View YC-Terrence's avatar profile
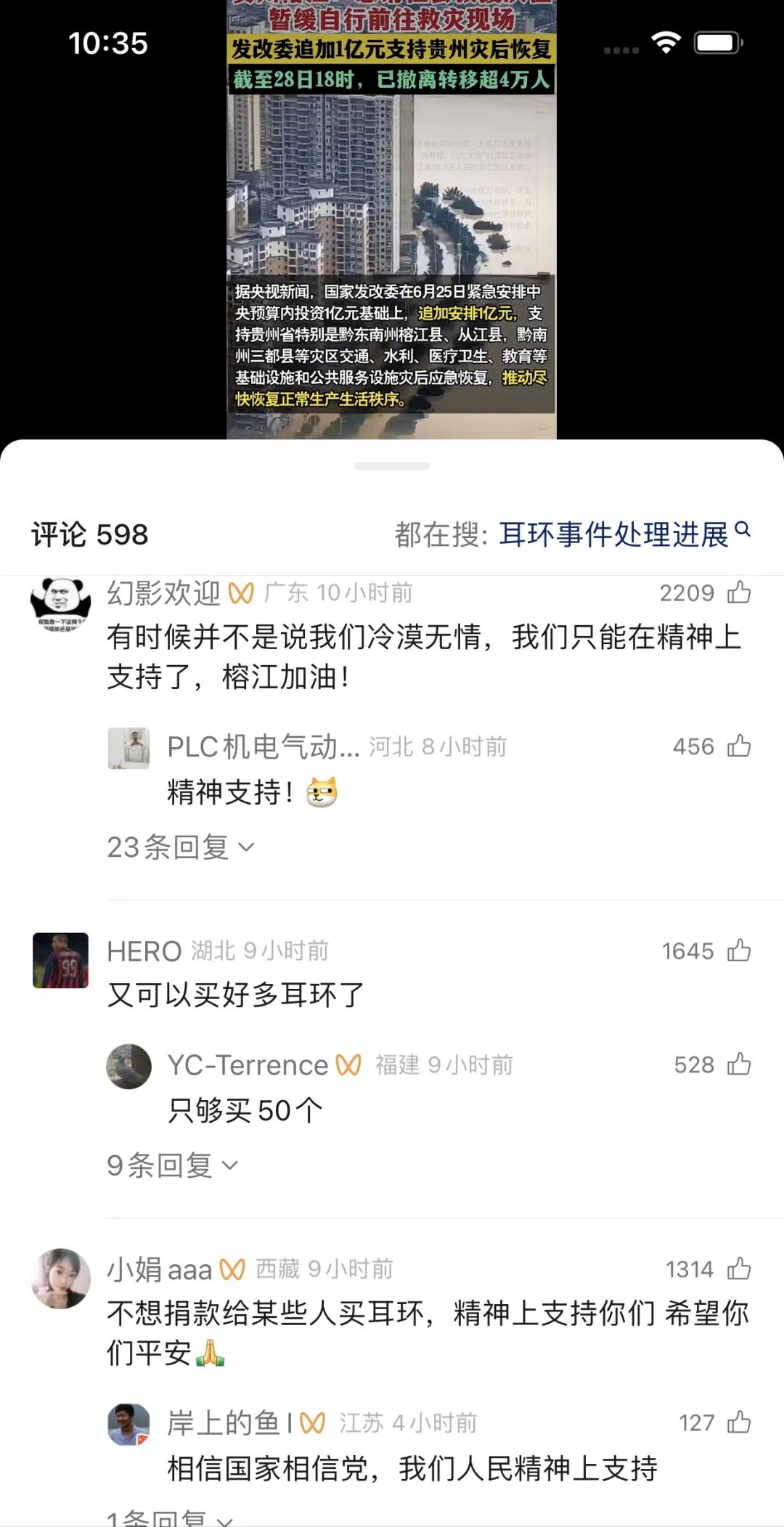 click(x=129, y=1066)
